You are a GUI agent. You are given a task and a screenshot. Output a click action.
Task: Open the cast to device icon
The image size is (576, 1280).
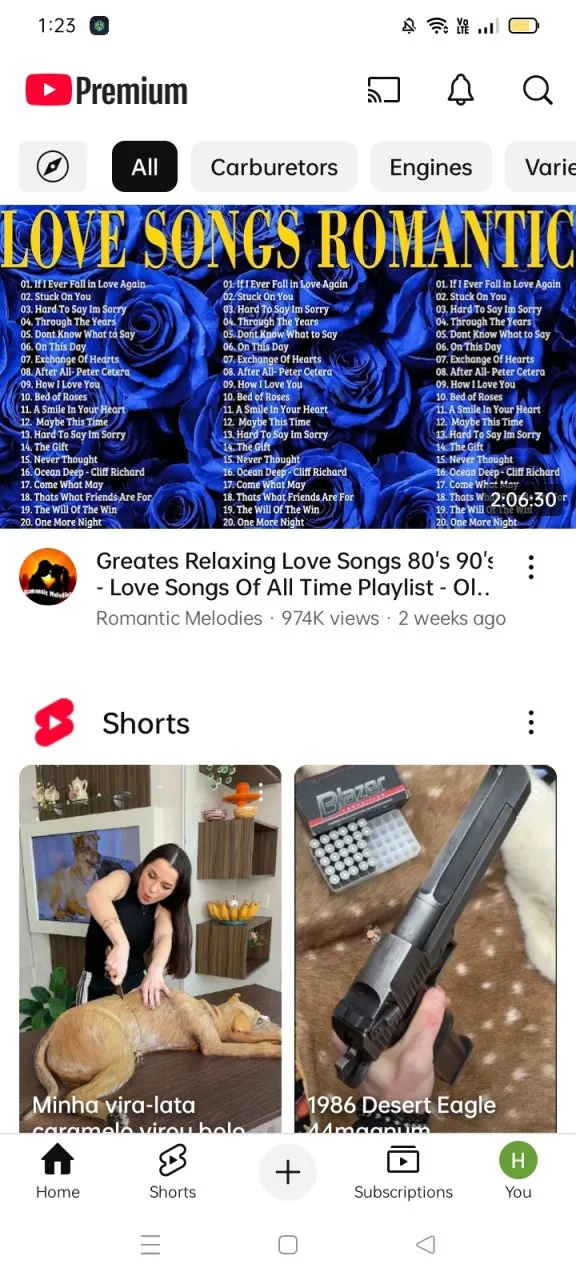[384, 91]
